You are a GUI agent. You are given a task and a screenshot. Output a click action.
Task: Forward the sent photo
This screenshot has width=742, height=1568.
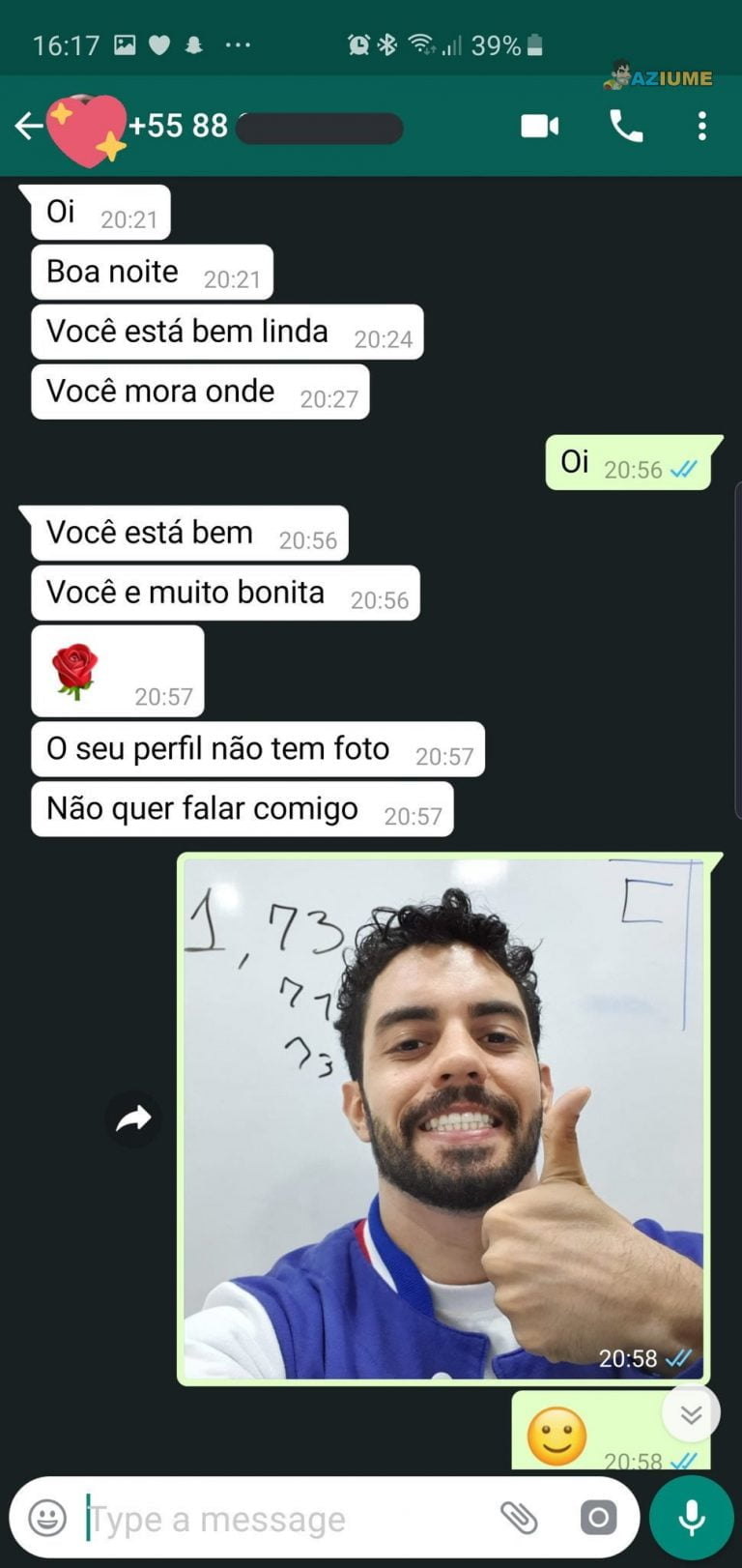click(134, 1118)
